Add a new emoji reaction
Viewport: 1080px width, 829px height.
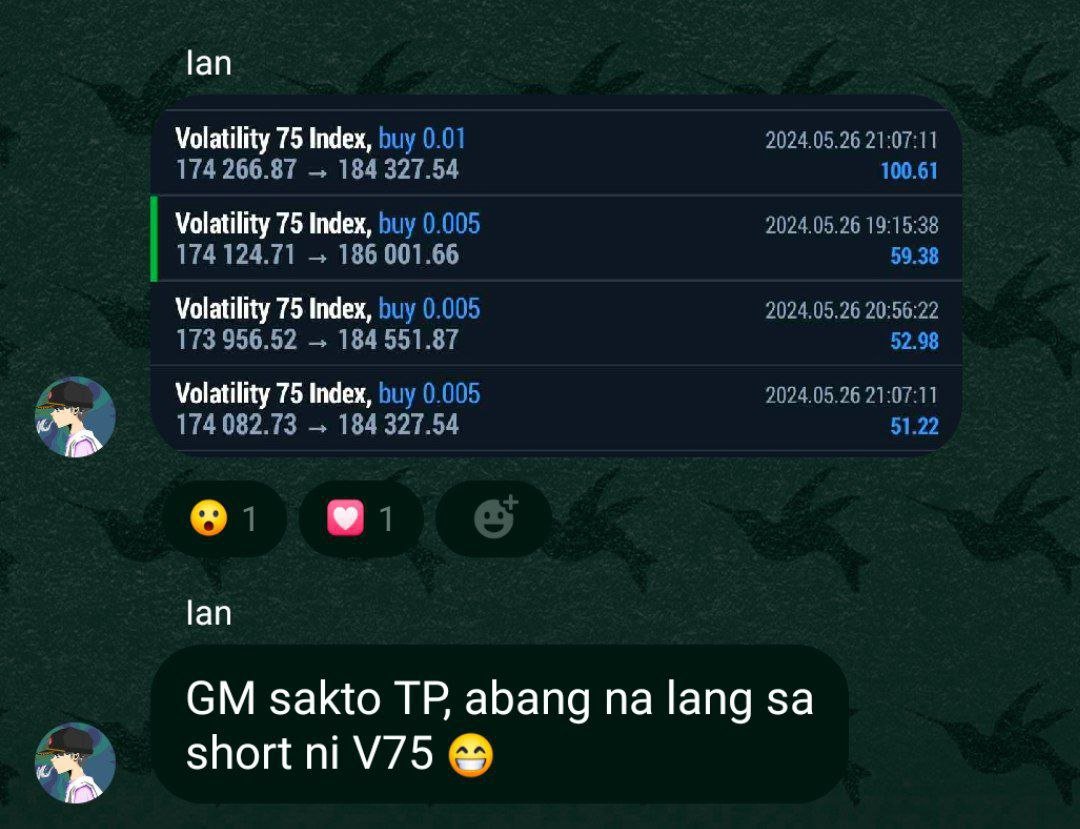[494, 518]
